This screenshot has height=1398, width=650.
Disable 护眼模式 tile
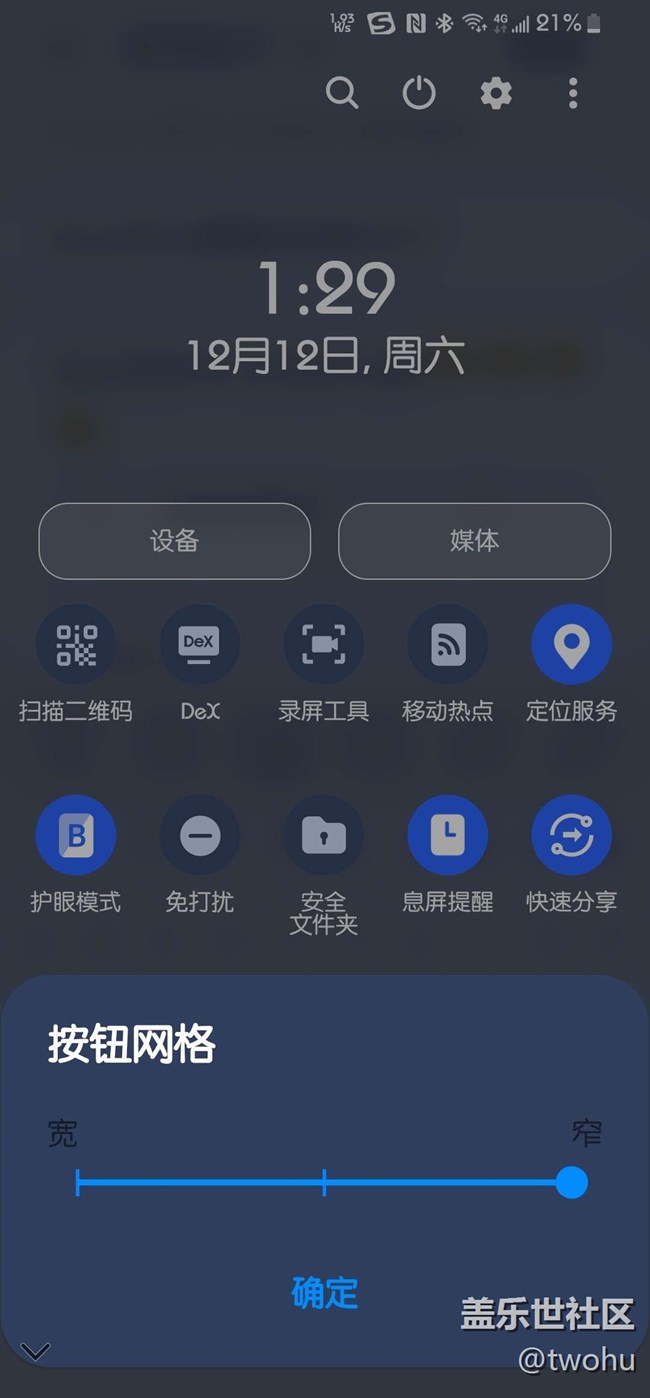76,835
